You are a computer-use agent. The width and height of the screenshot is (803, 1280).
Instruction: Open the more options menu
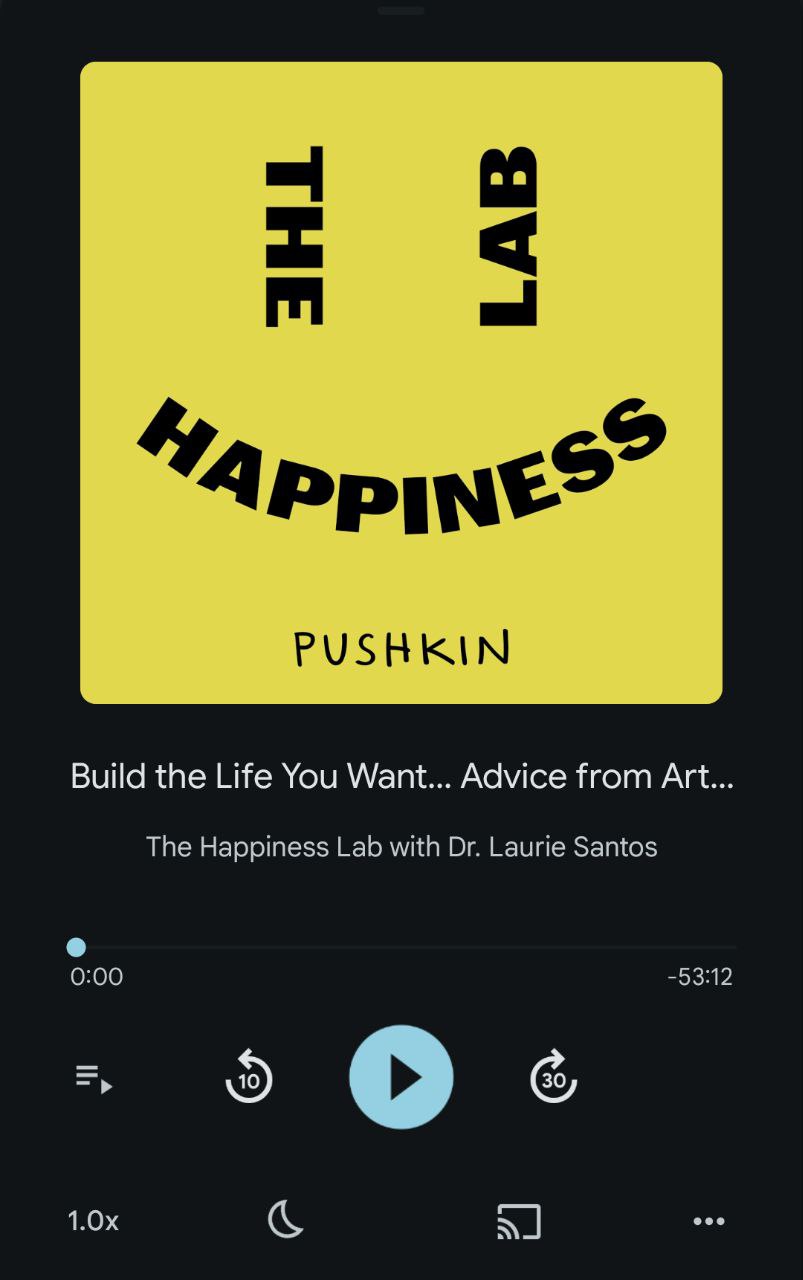pyautogui.click(x=709, y=1221)
